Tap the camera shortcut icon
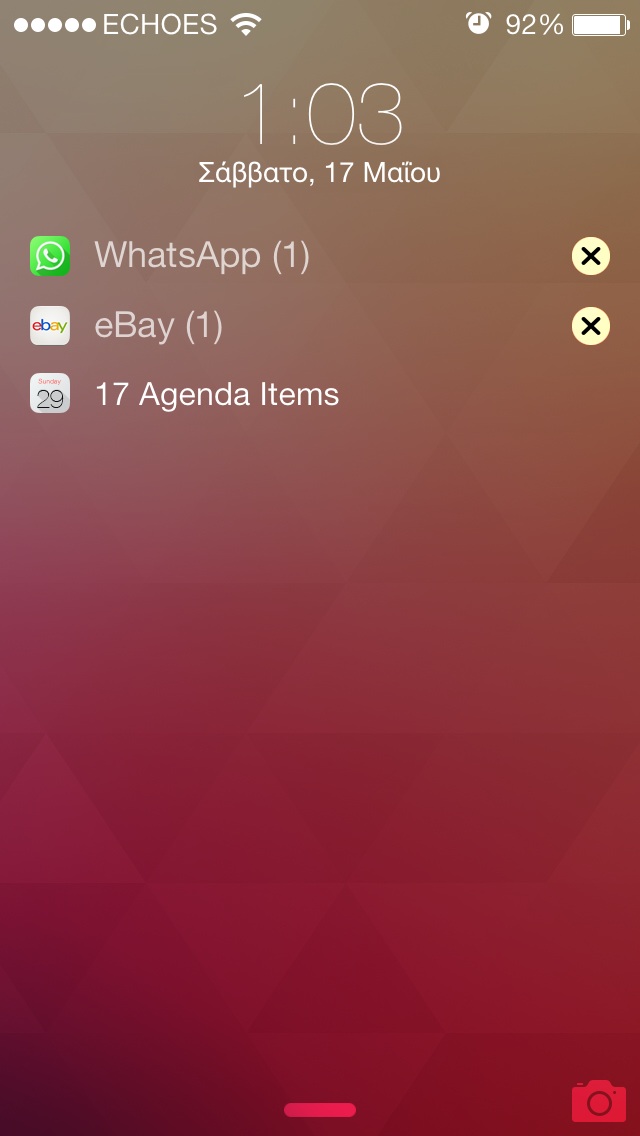 coord(599,1100)
